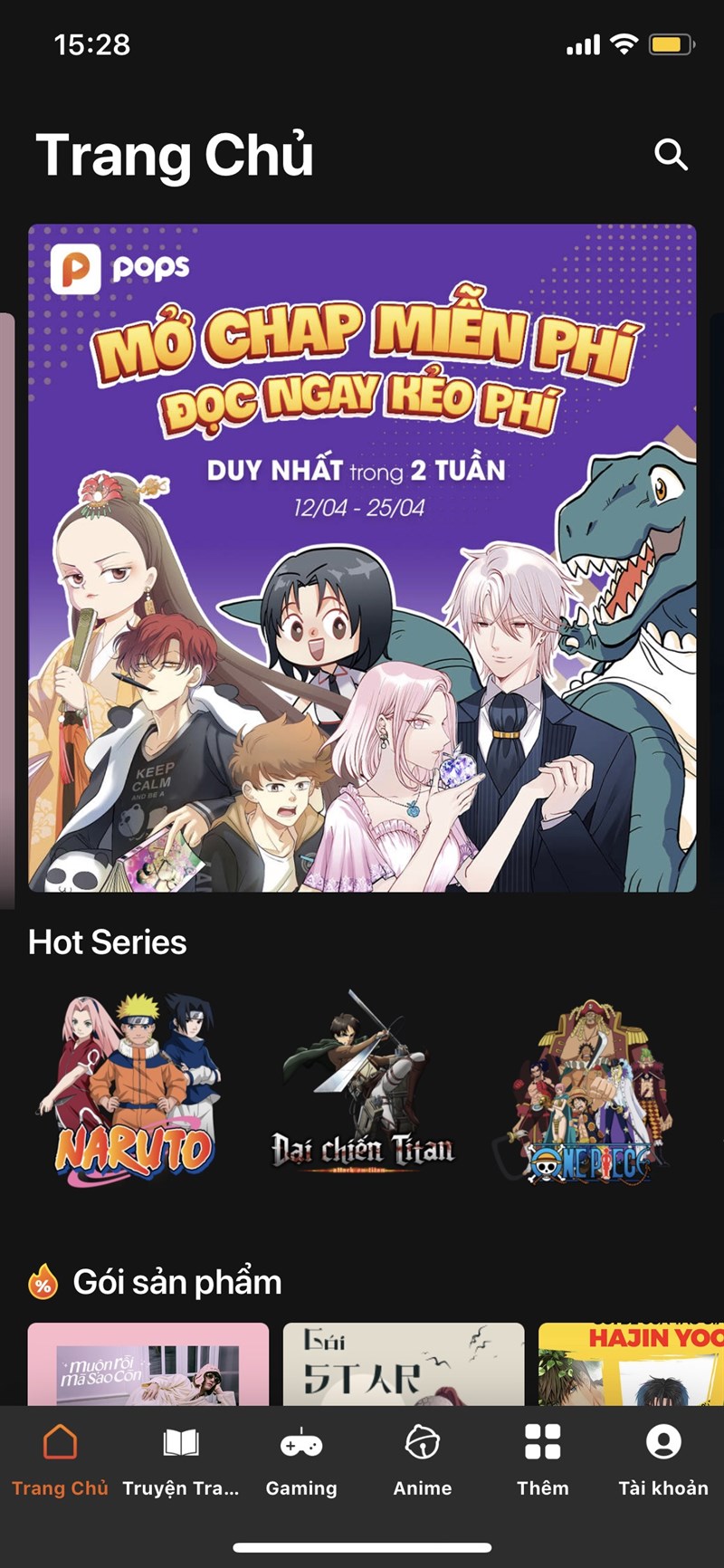Open the Đại chiến Titan series
This screenshot has width=724, height=1568.
362,1088
